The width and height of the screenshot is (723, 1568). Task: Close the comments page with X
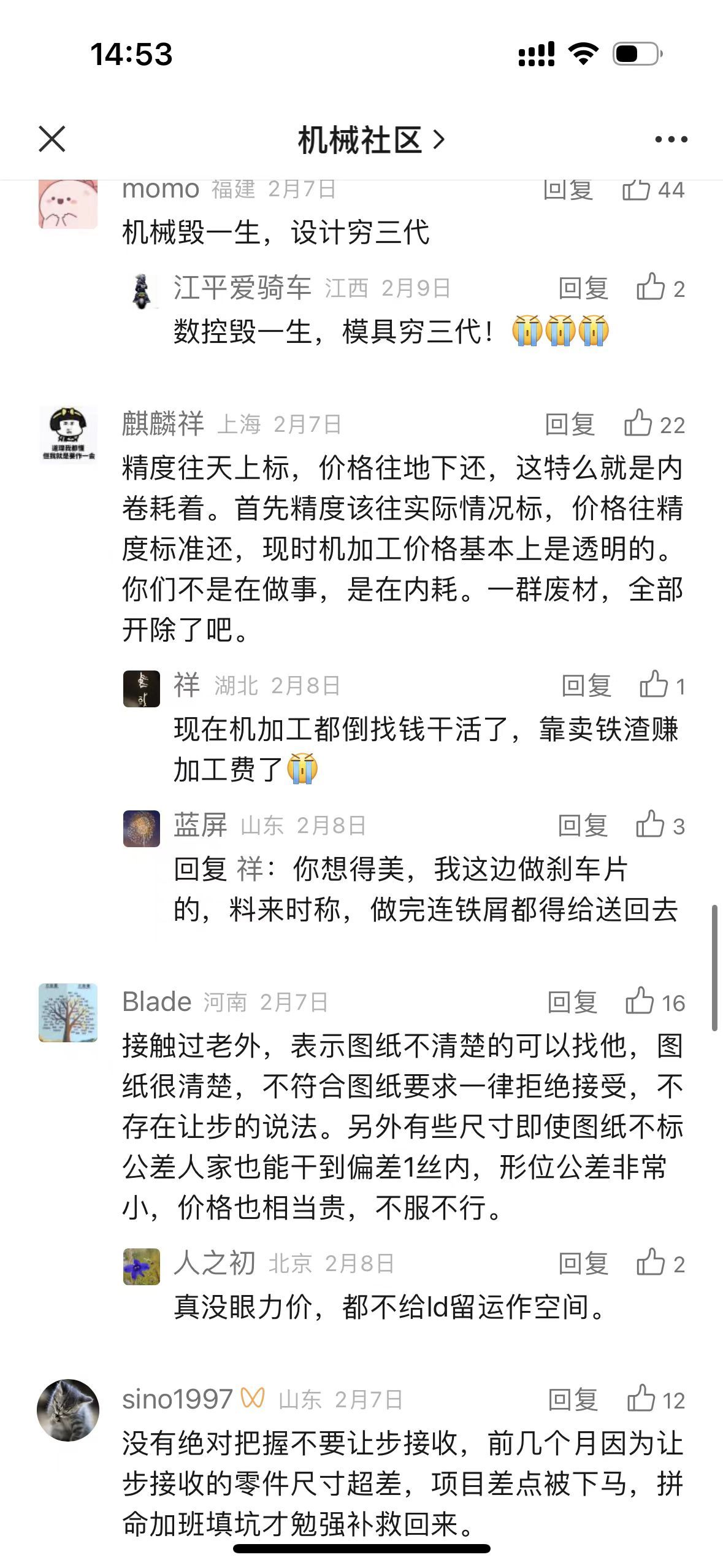click(52, 139)
